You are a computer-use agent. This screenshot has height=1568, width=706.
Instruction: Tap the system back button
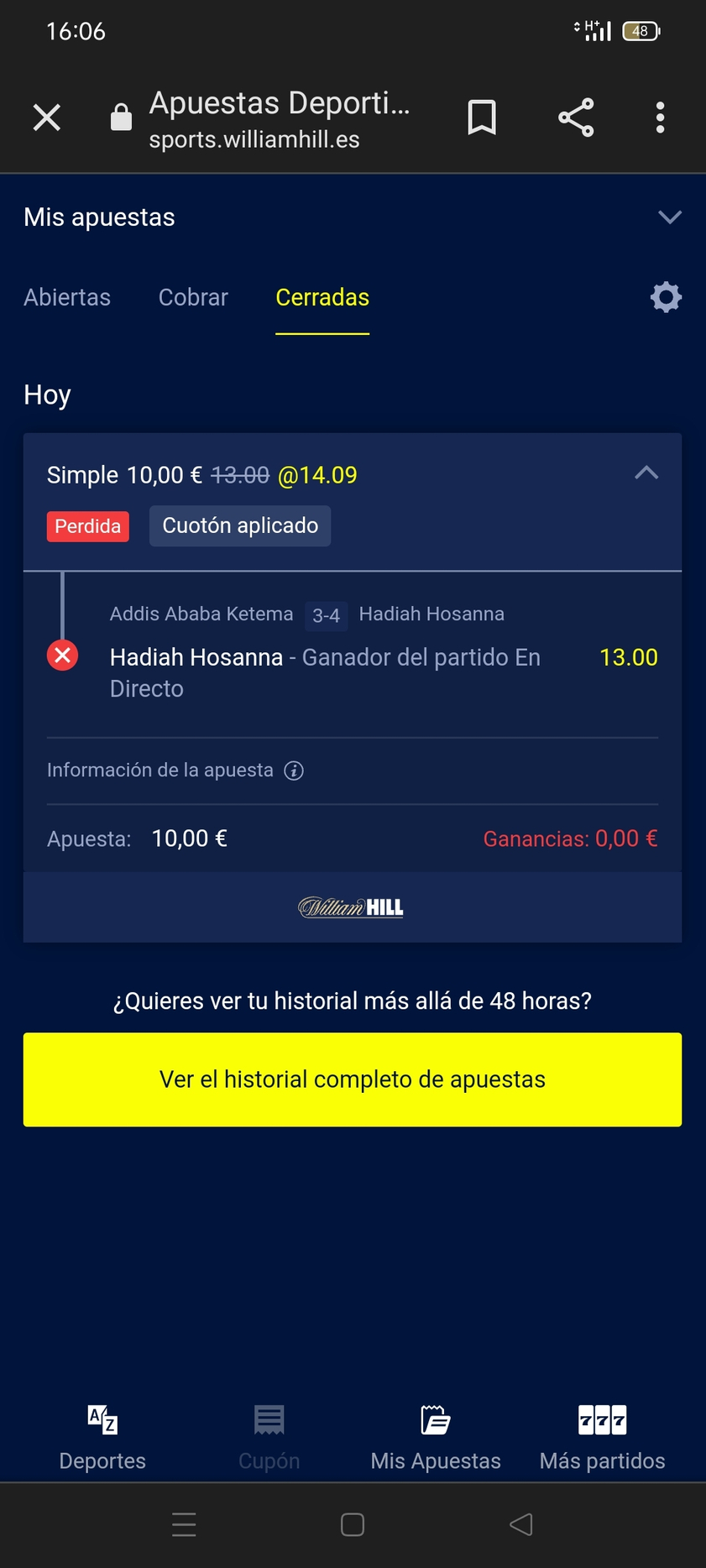click(521, 1524)
